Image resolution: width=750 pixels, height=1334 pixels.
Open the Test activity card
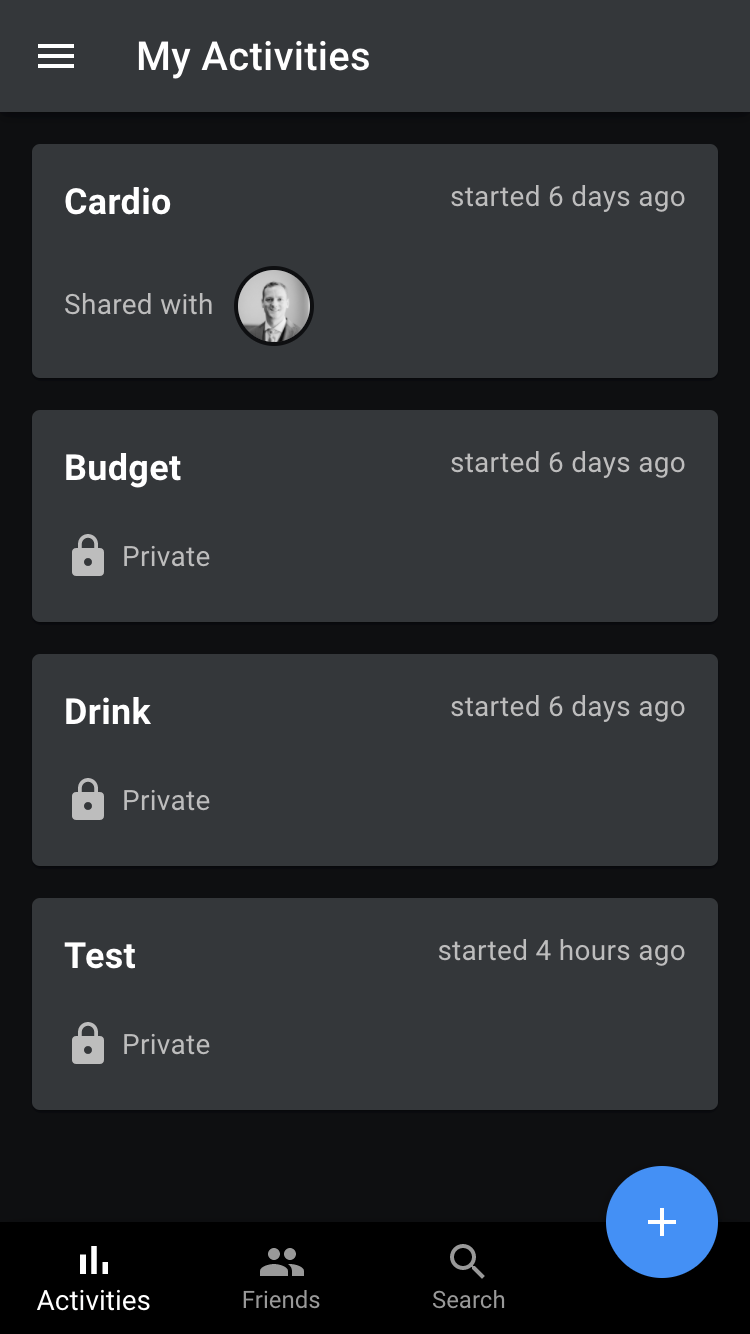(x=375, y=1003)
